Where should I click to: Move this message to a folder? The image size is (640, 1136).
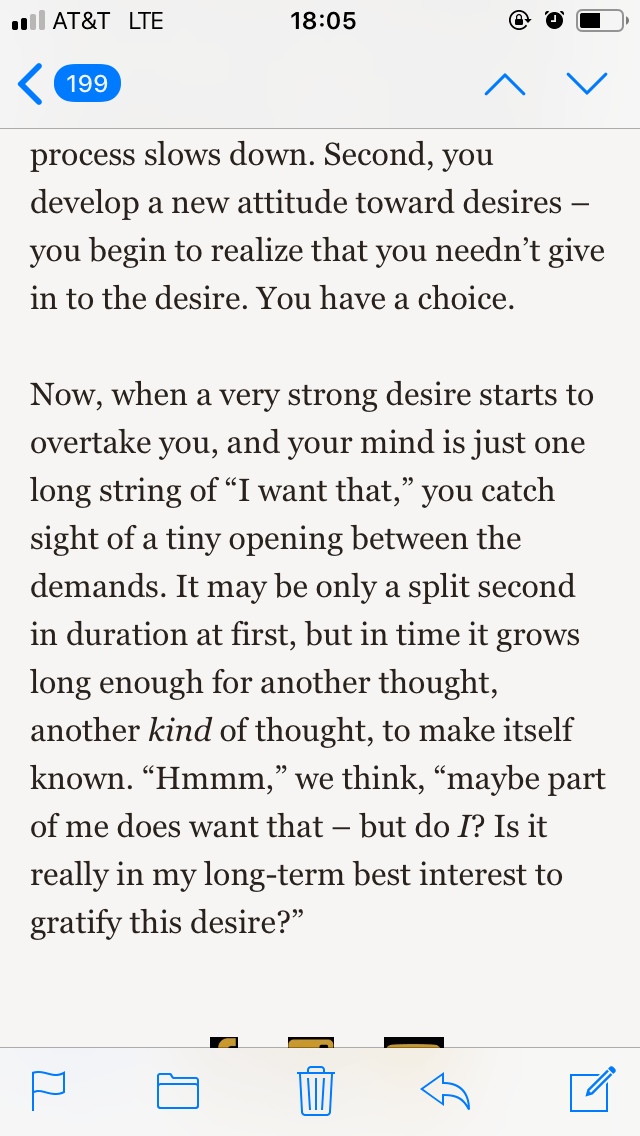tap(178, 1090)
